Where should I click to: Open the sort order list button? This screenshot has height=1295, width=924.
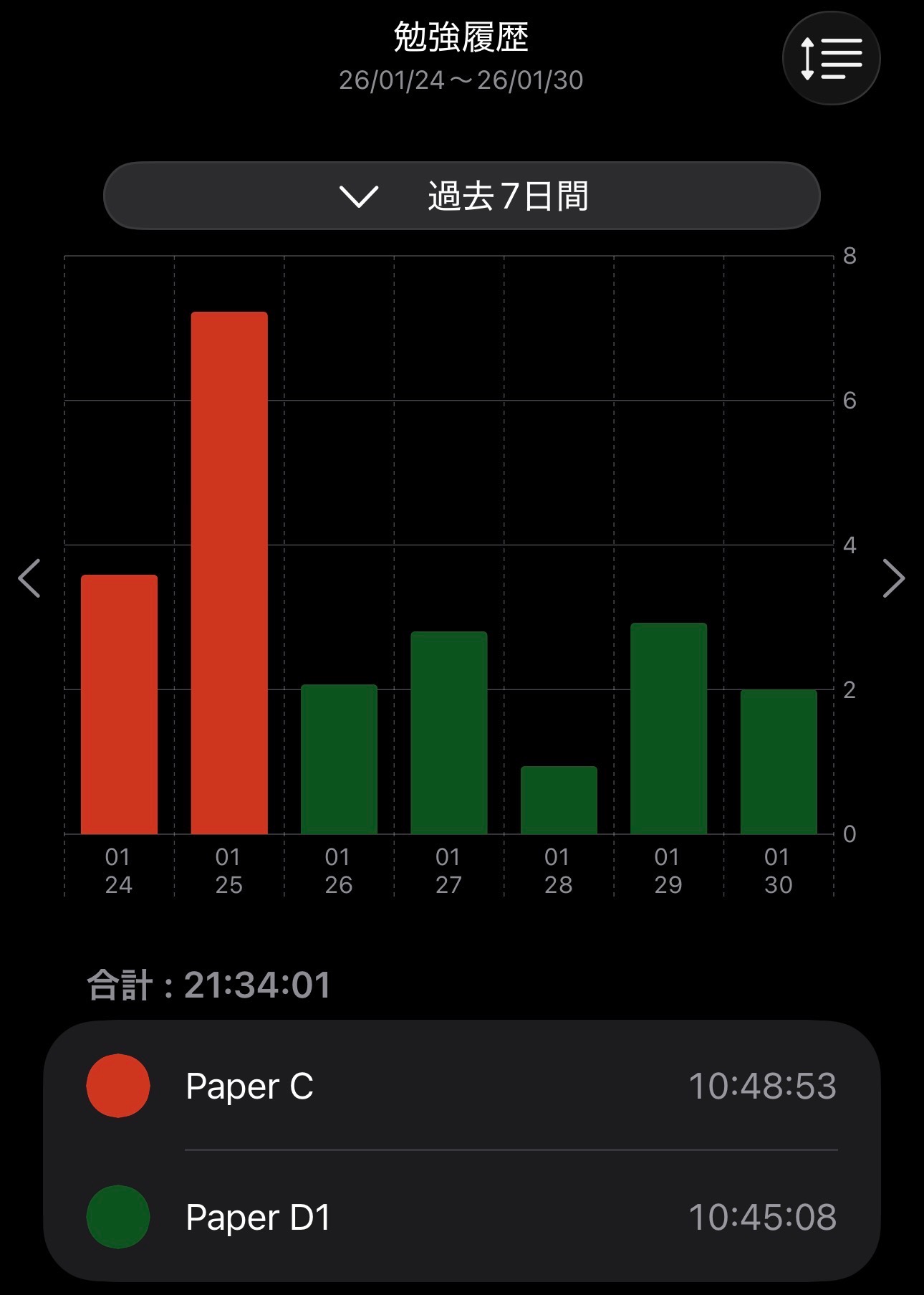831,58
